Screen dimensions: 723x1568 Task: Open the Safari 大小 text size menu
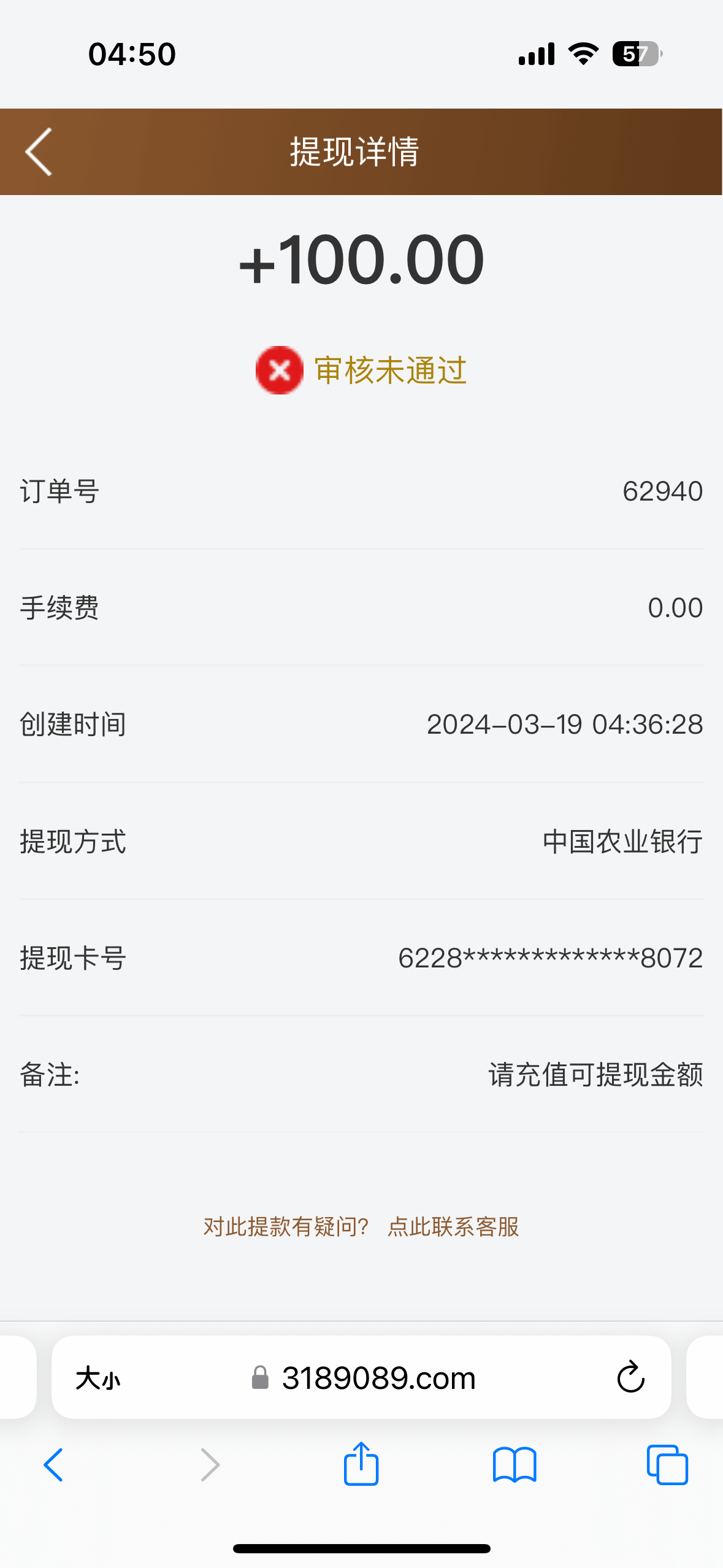click(x=98, y=1378)
